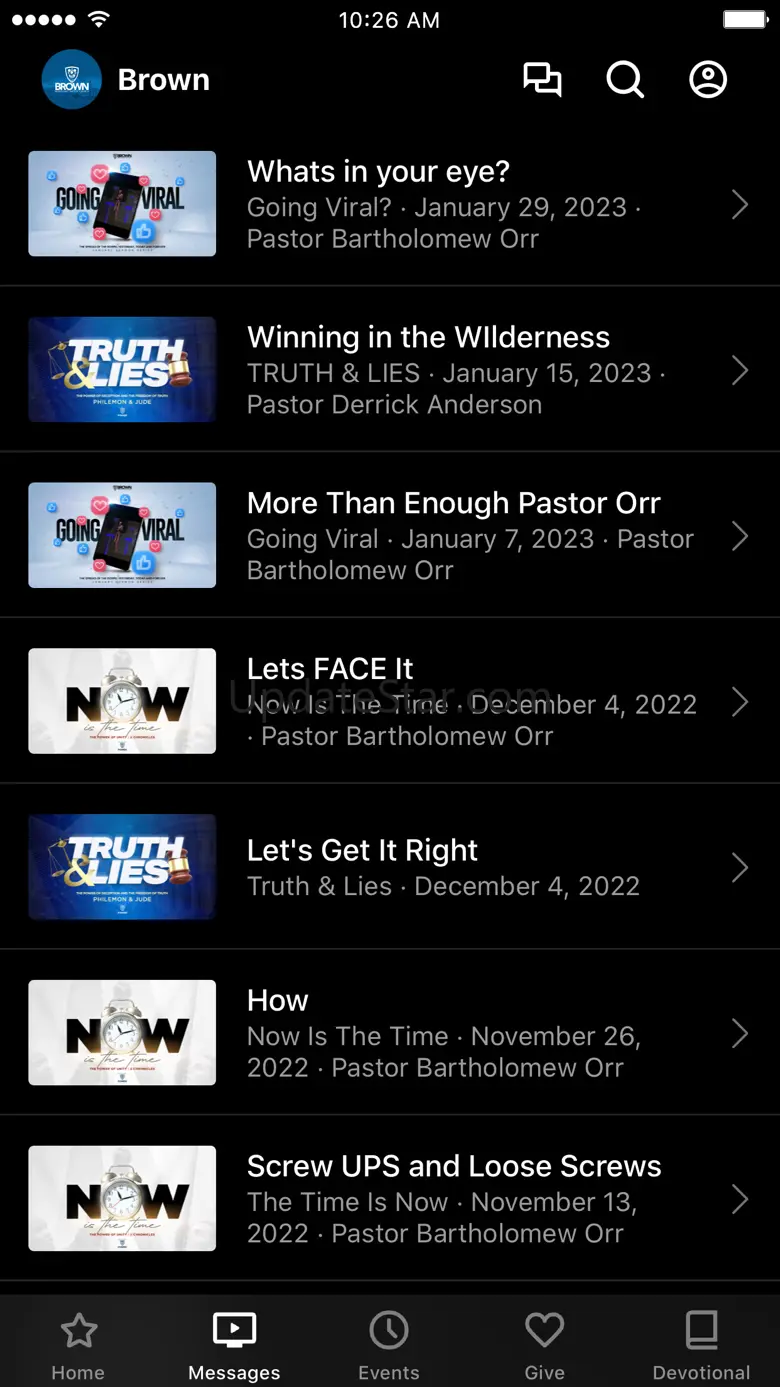Open 'Let's Get It Right' message

coord(390,867)
